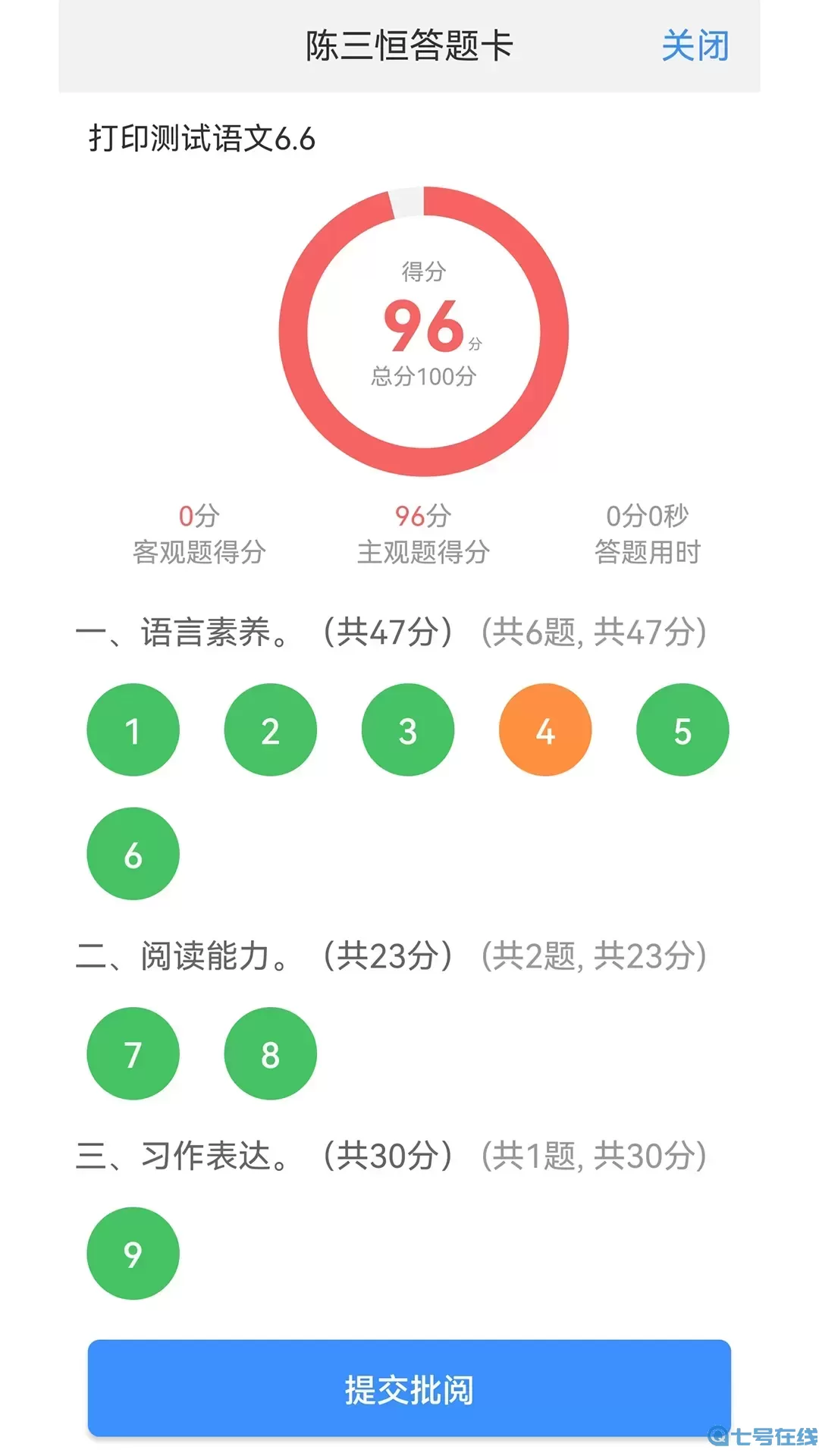Open question 3 under 语言素养

tap(407, 730)
